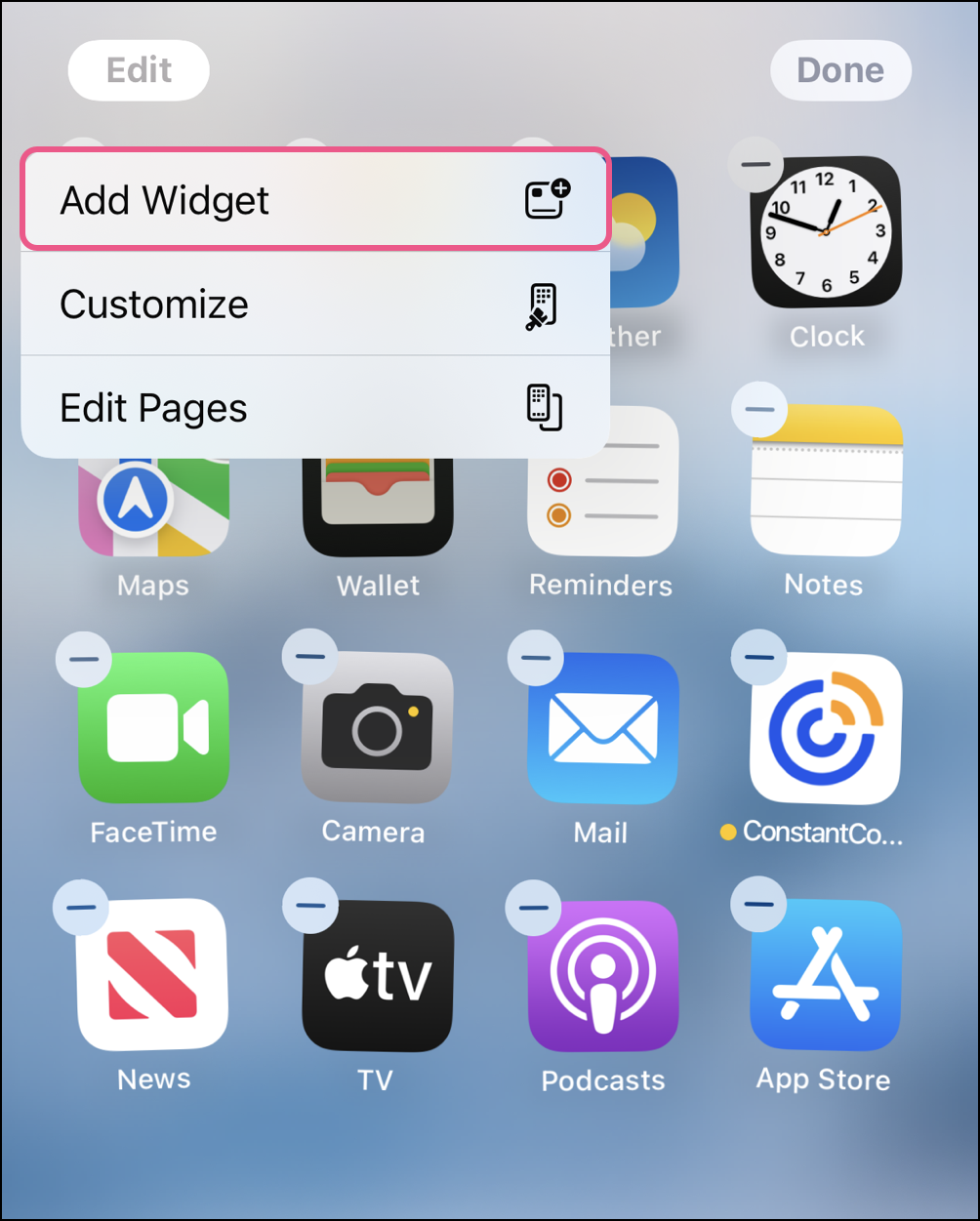Select Add Widget from the menu
Viewport: 980px width, 1221px height.
pos(314,200)
